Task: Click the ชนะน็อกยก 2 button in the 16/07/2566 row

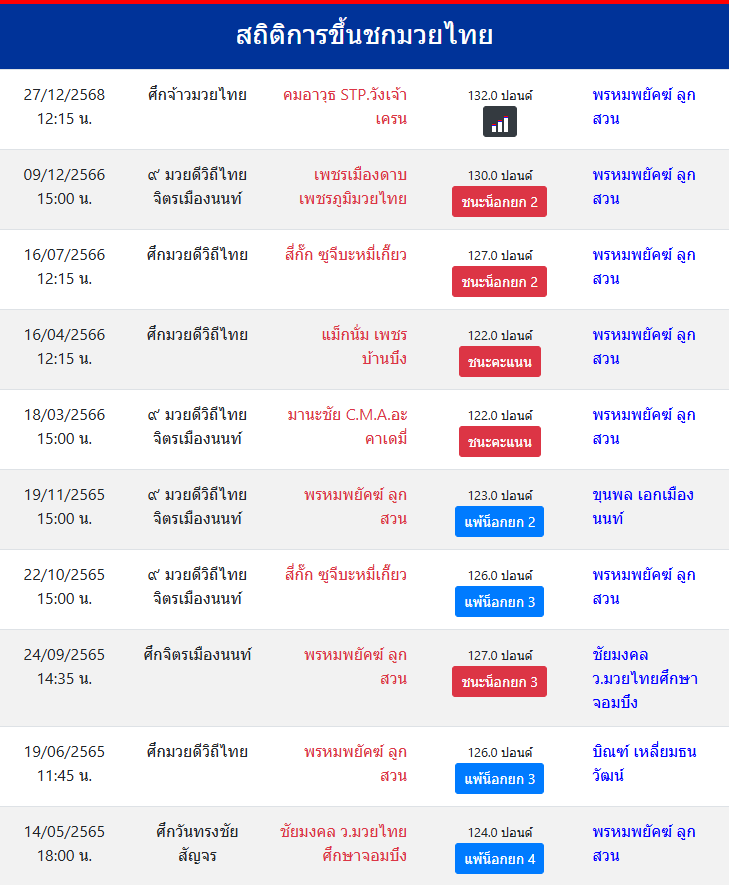Action: [499, 281]
